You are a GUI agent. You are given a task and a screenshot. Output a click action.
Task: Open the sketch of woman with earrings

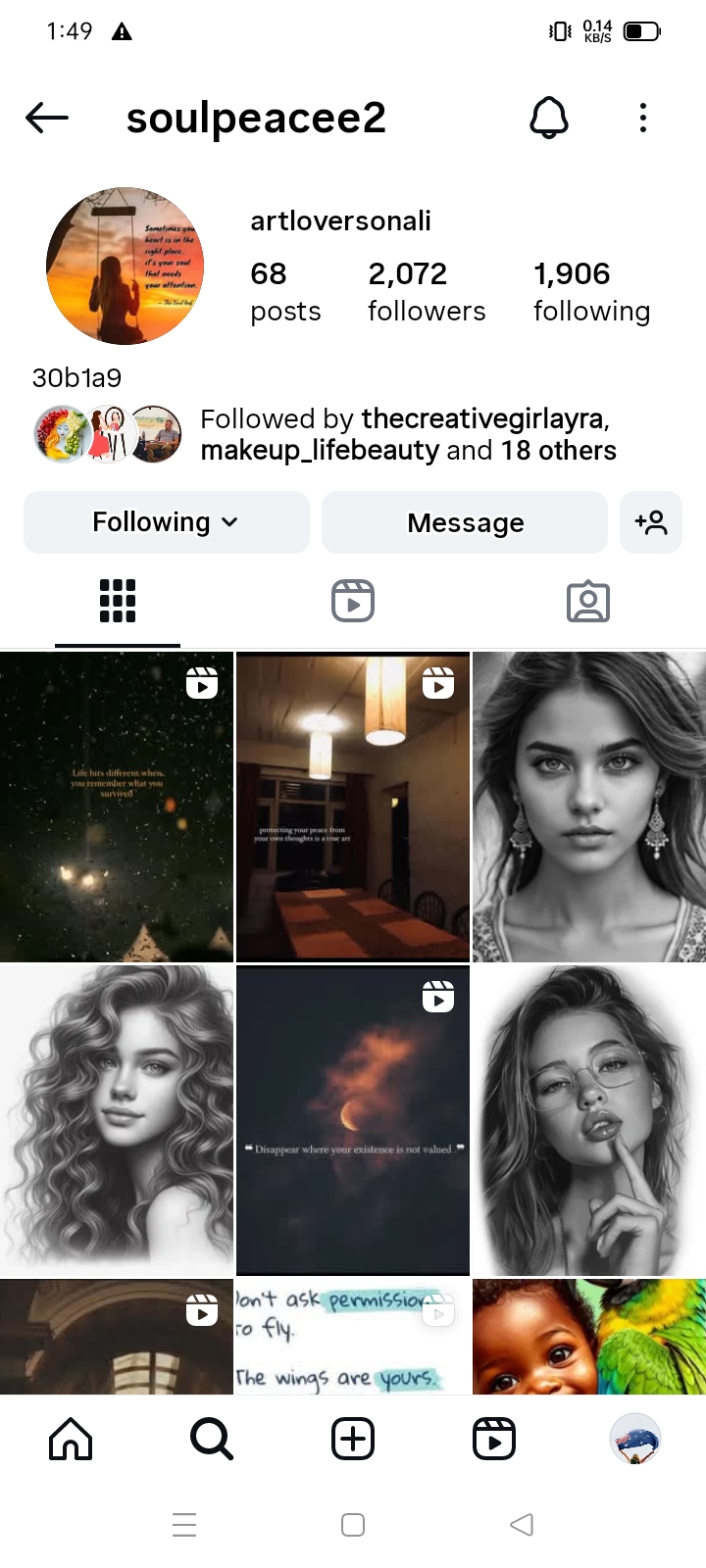[589, 807]
